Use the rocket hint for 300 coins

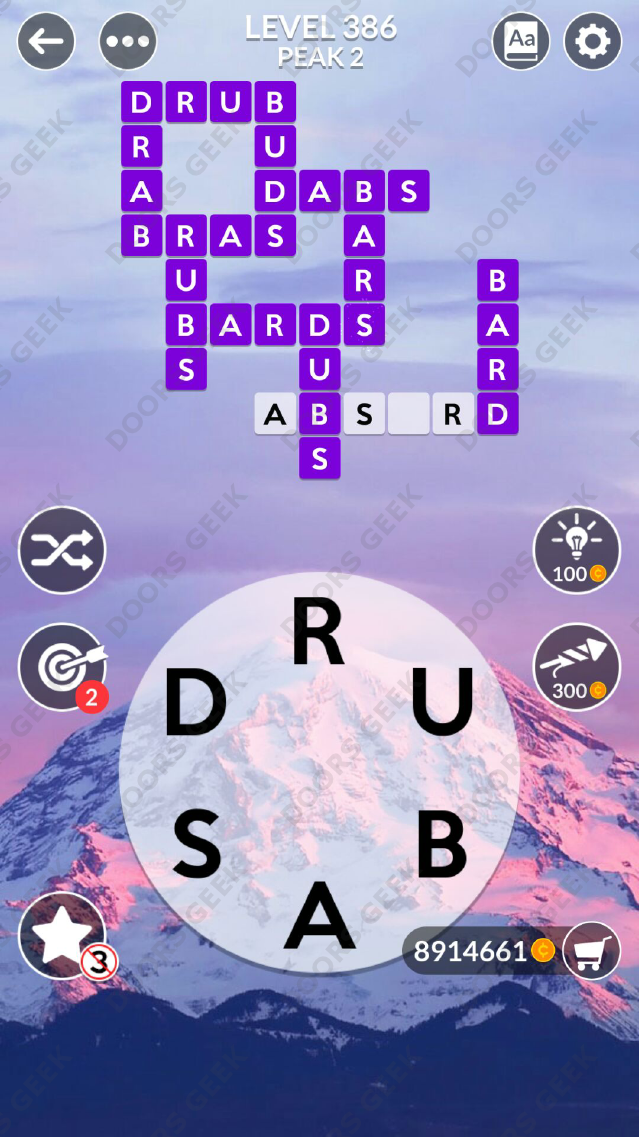[x=577, y=668]
